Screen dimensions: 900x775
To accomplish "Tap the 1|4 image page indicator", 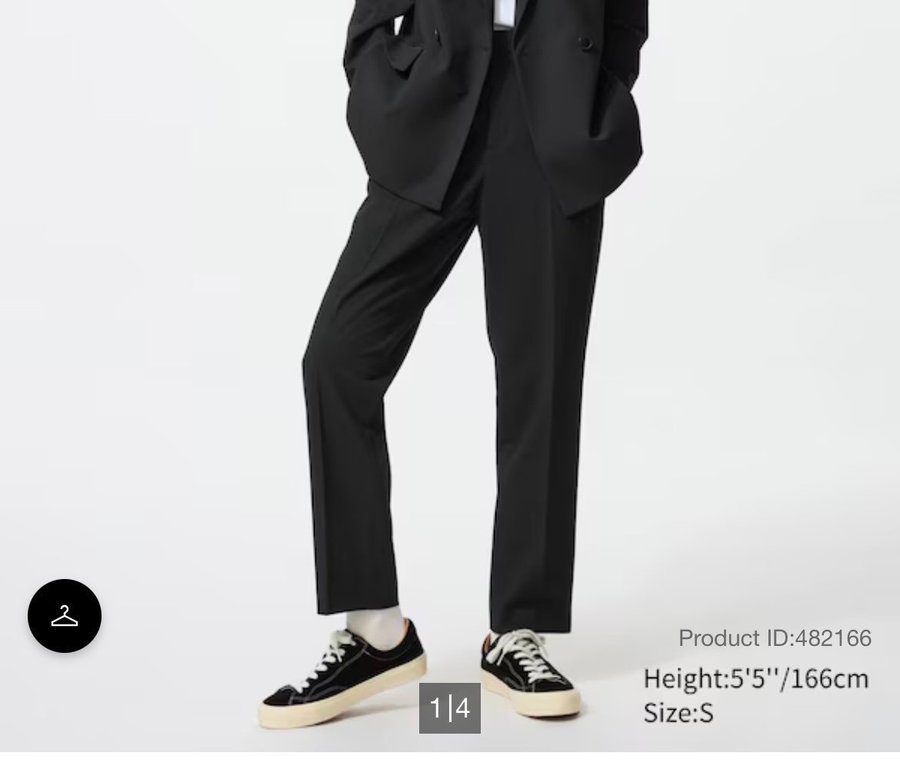I will click(449, 709).
